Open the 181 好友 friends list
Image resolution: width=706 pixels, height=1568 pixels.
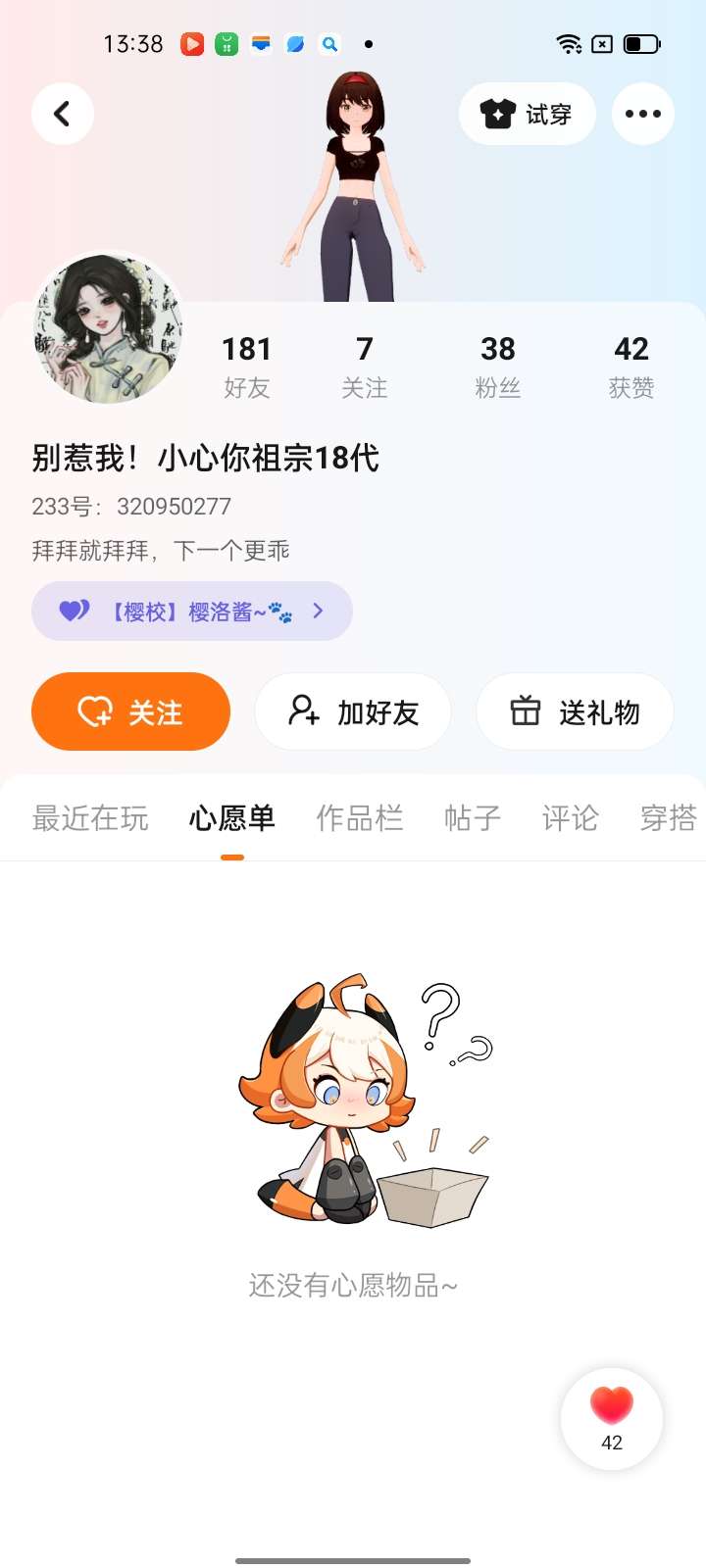[246, 366]
